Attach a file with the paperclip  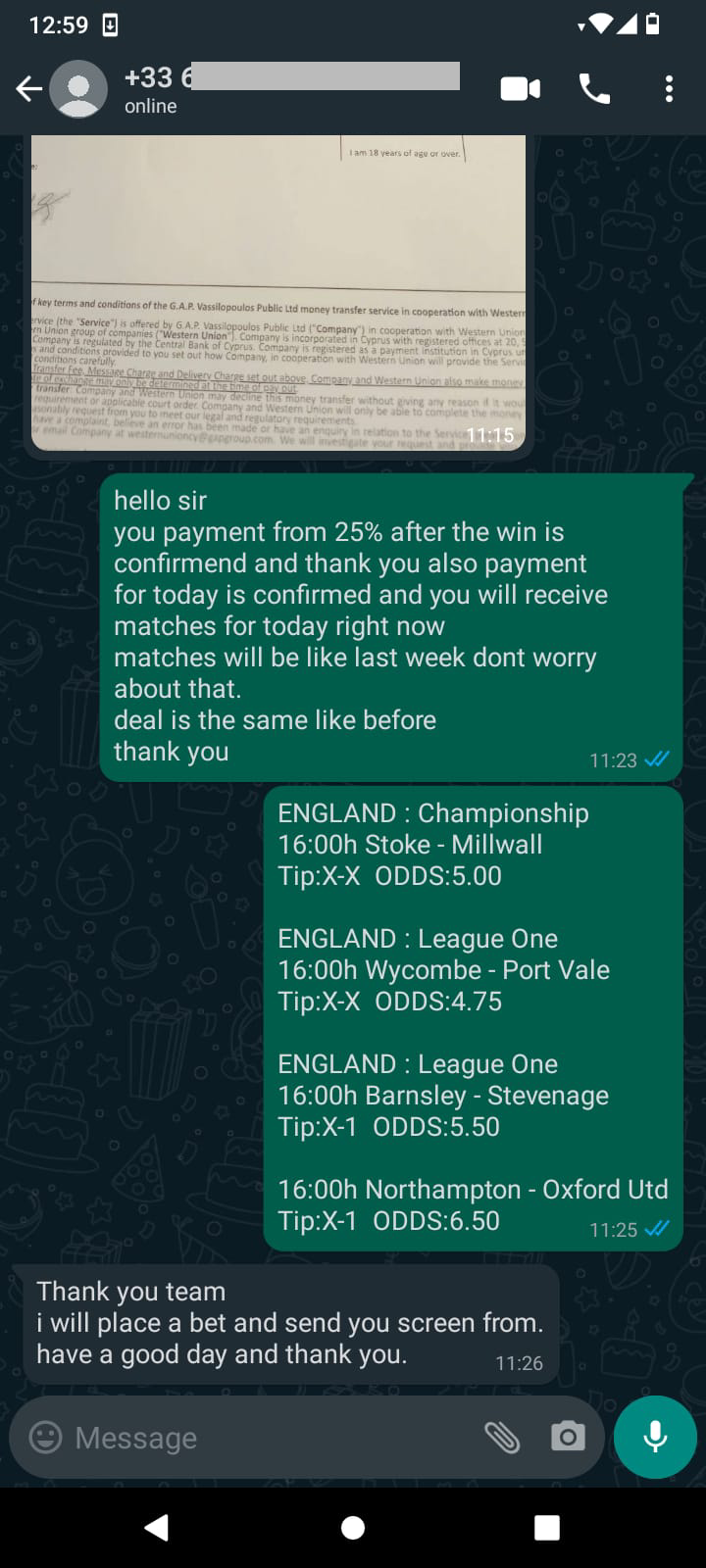click(502, 1438)
